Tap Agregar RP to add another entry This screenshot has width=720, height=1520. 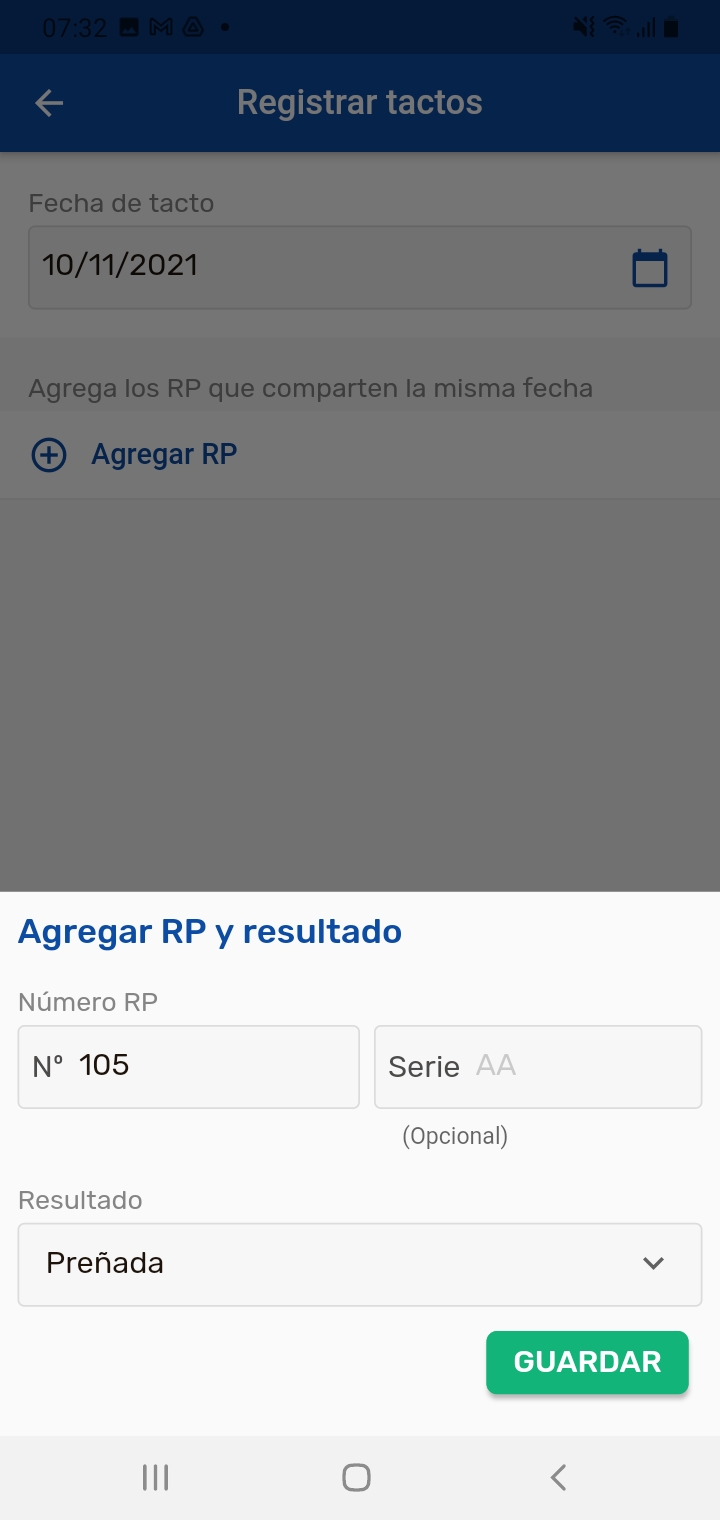[x=135, y=455]
